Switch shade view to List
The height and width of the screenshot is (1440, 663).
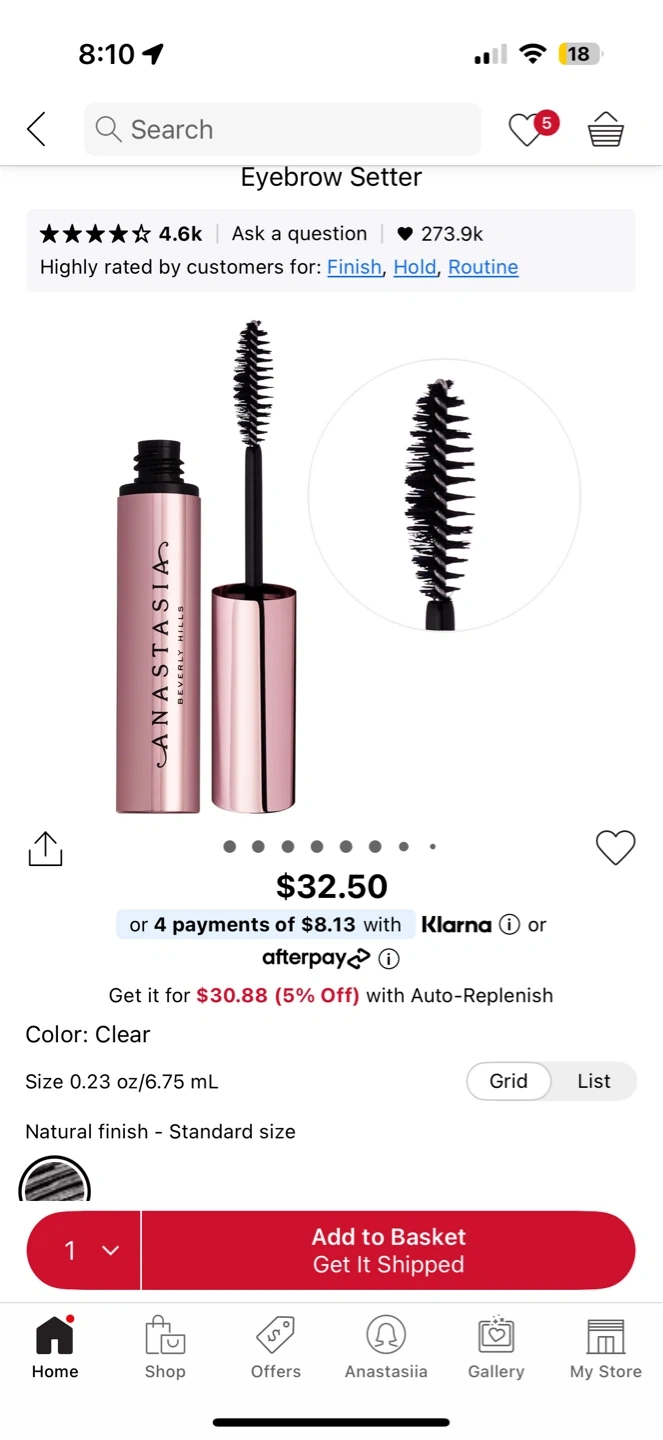593,1081
